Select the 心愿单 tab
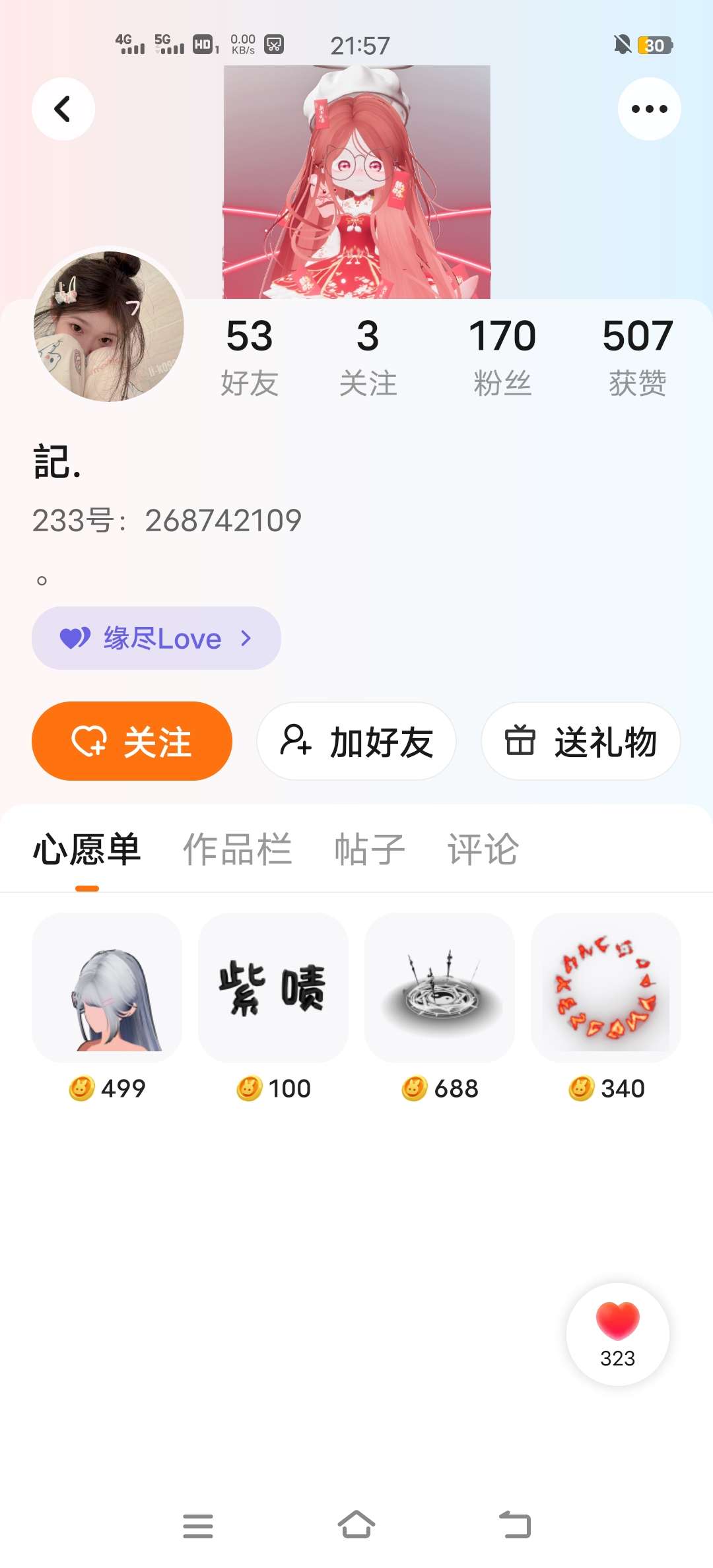This screenshot has height=1568, width=713. click(86, 849)
